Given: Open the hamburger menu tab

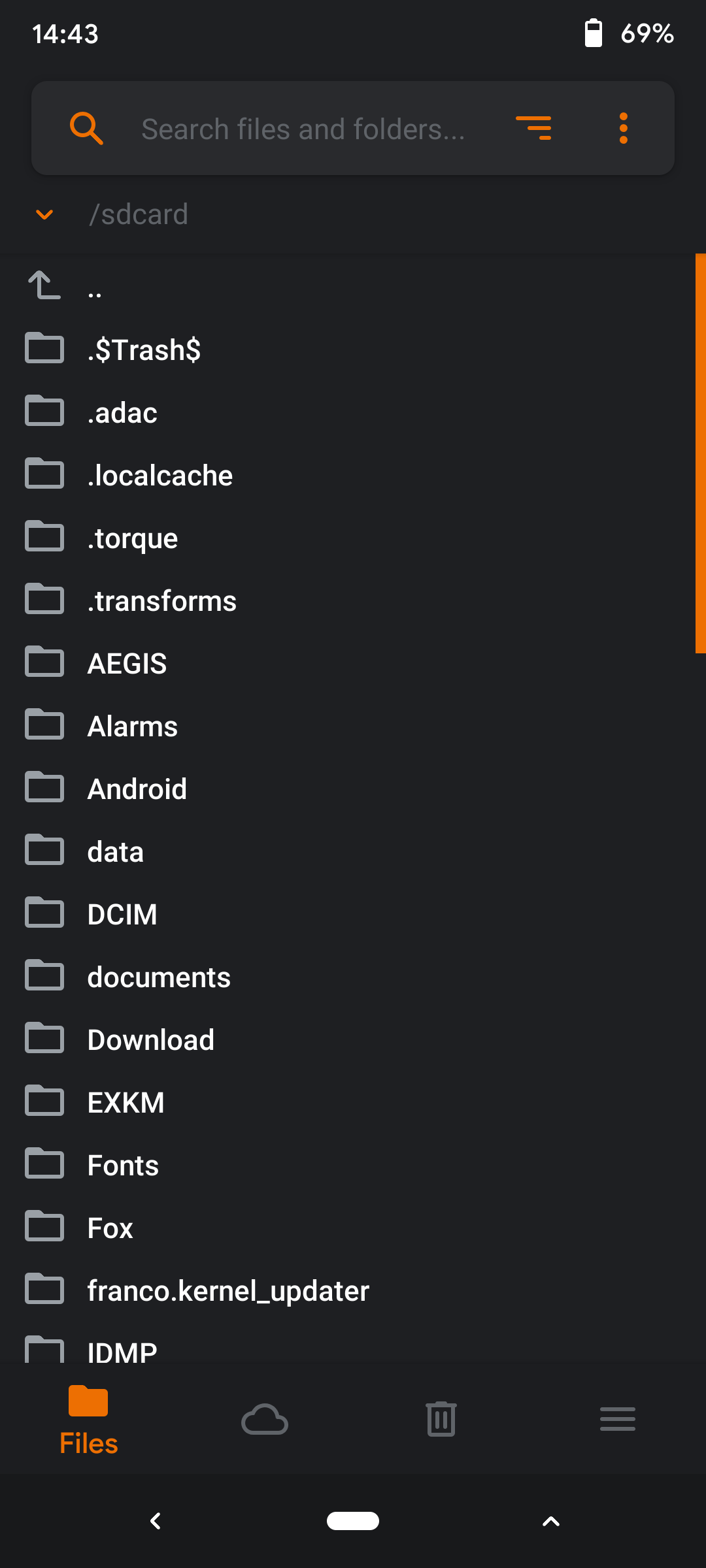Looking at the screenshot, I should [618, 1419].
